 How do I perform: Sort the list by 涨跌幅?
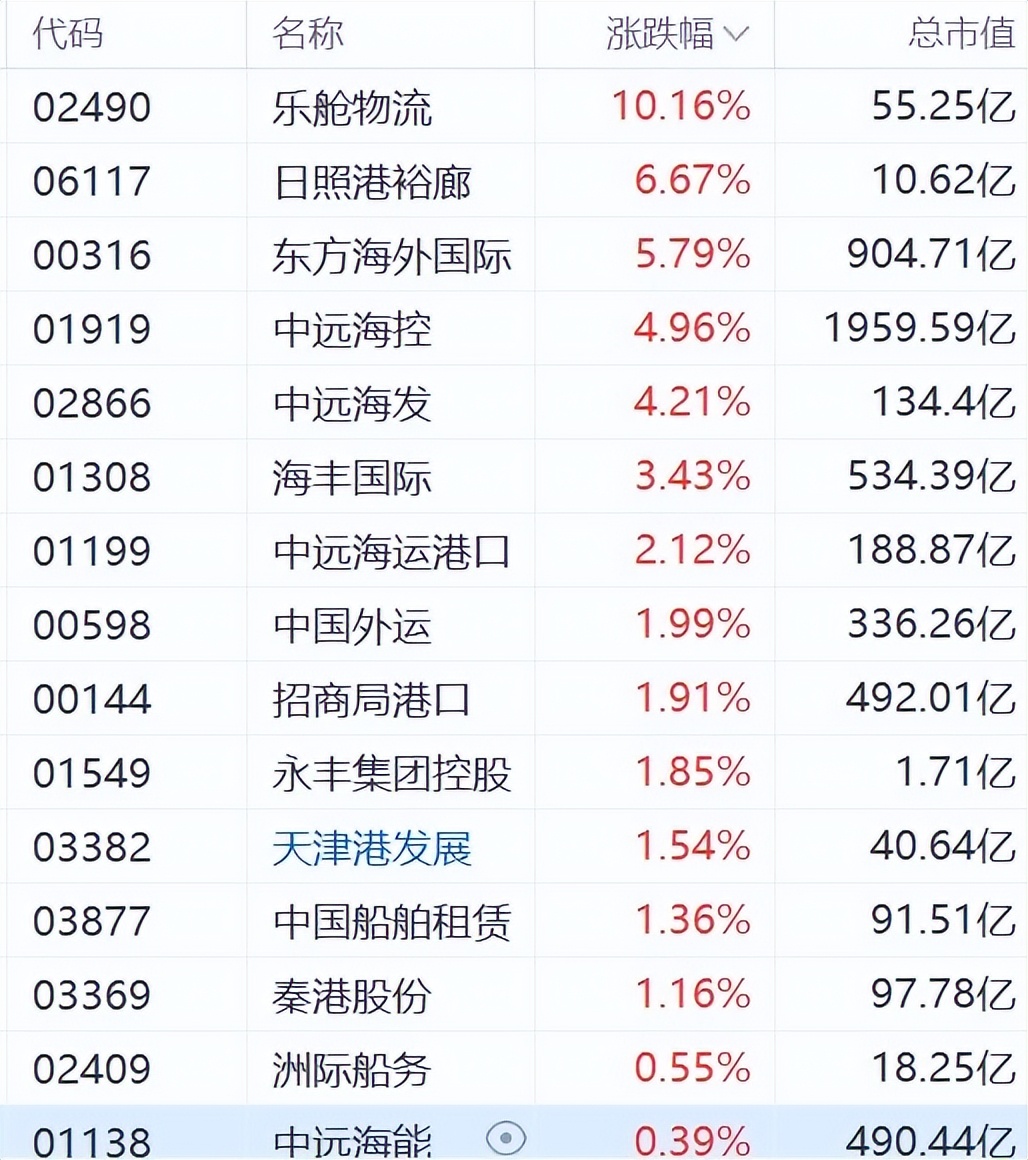point(676,34)
